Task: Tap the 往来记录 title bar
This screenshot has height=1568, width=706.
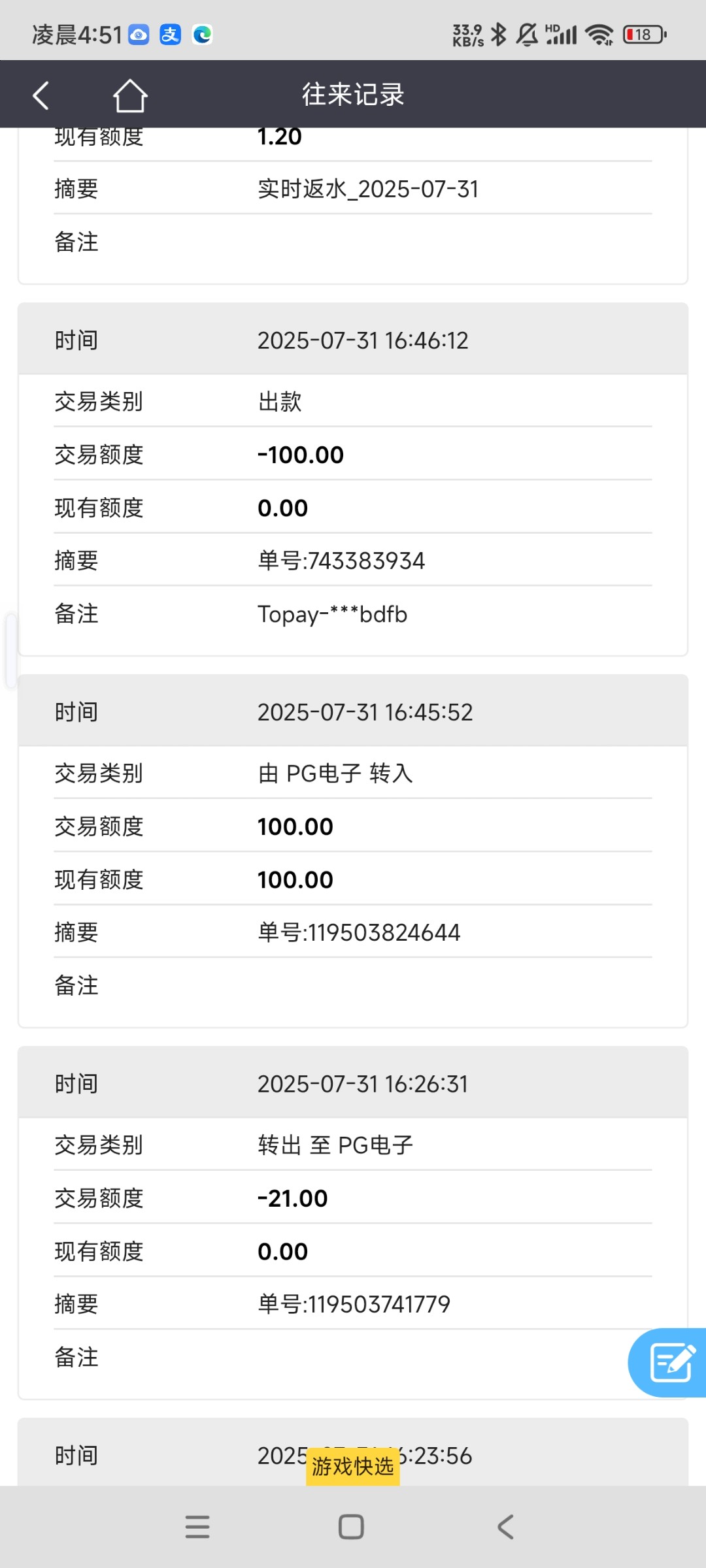Action: pos(352,94)
